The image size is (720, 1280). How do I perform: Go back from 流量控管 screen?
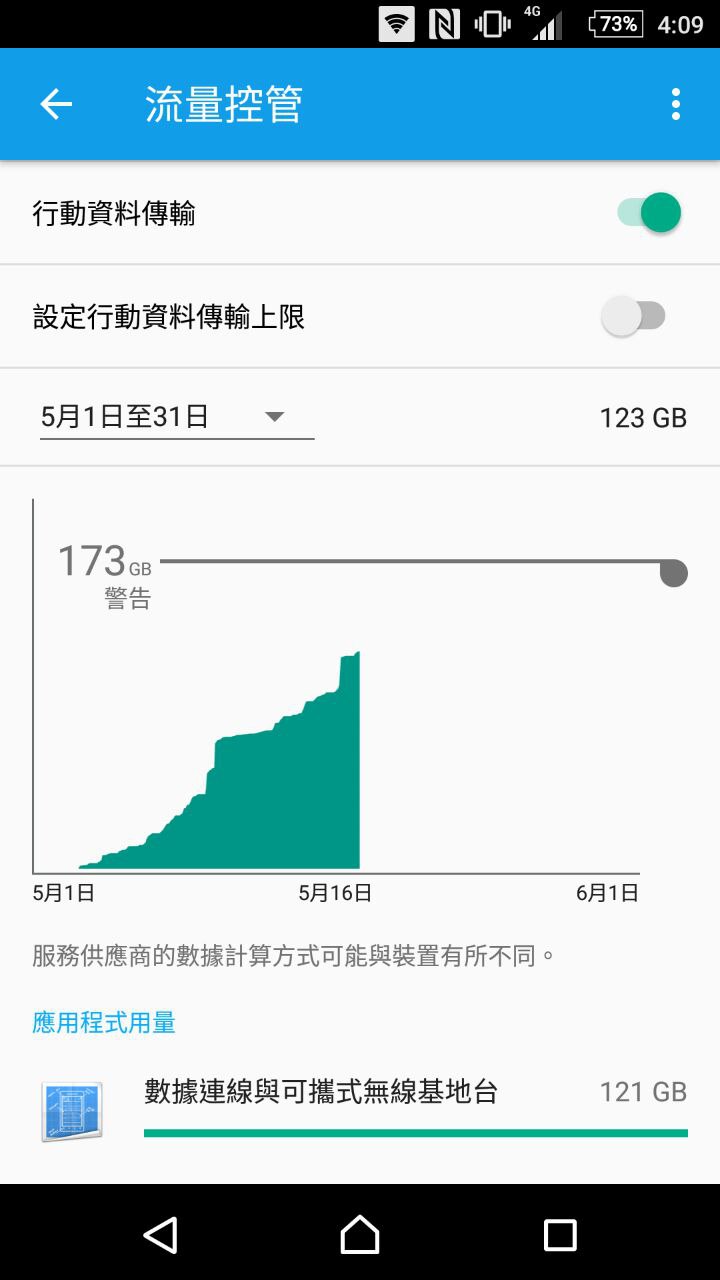click(56, 104)
